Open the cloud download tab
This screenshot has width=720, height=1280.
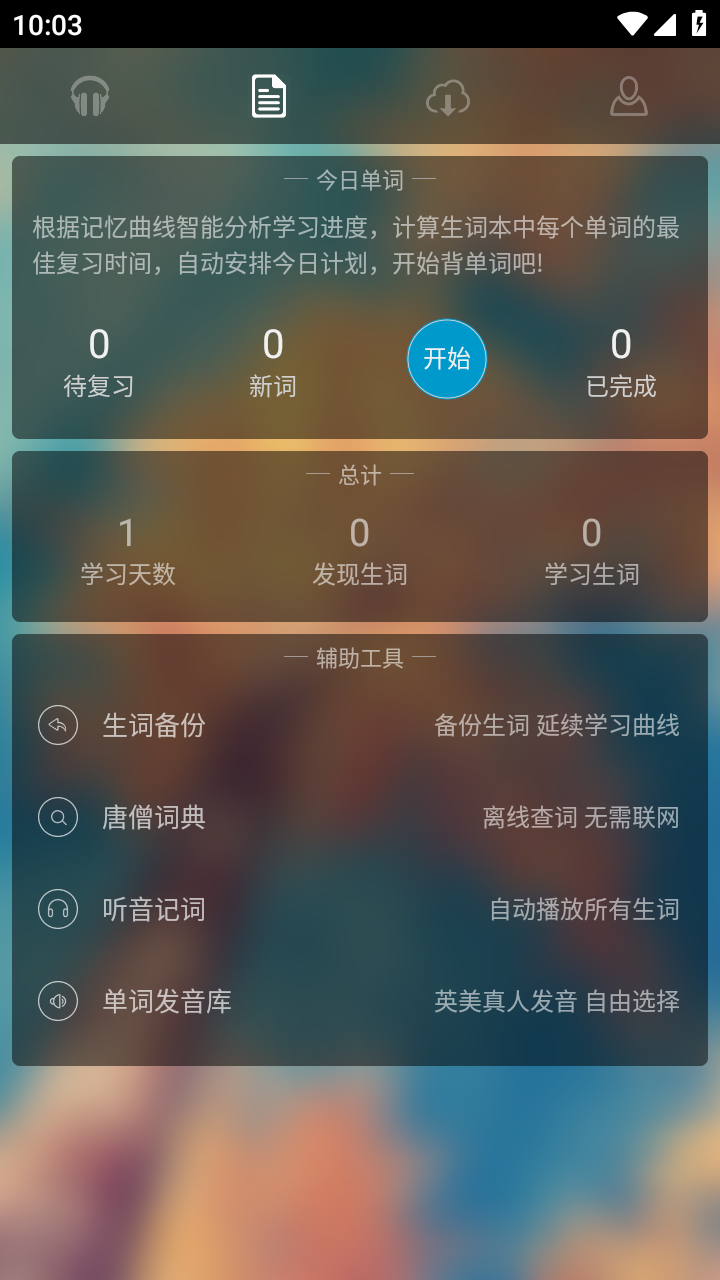pyautogui.click(x=448, y=98)
